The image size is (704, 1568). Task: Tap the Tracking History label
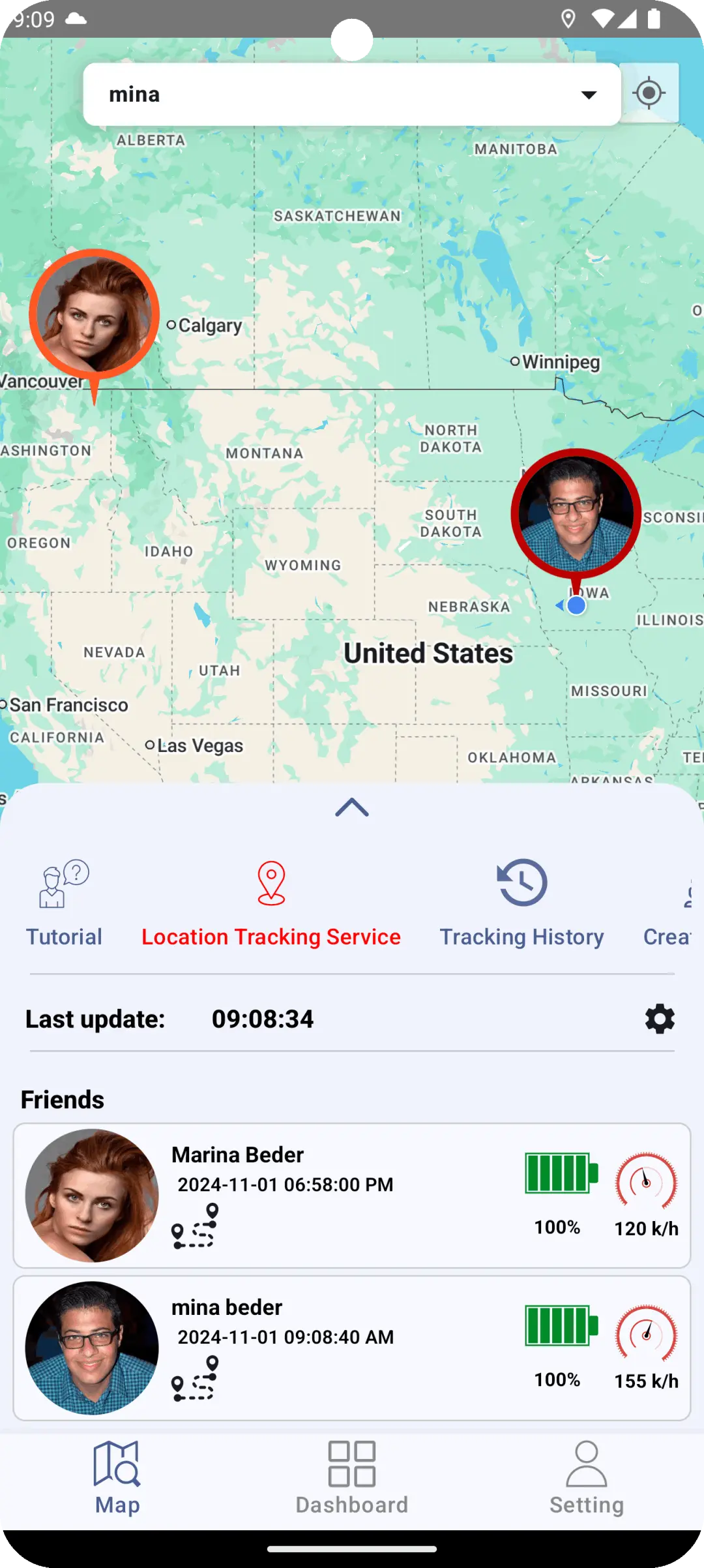click(521, 937)
